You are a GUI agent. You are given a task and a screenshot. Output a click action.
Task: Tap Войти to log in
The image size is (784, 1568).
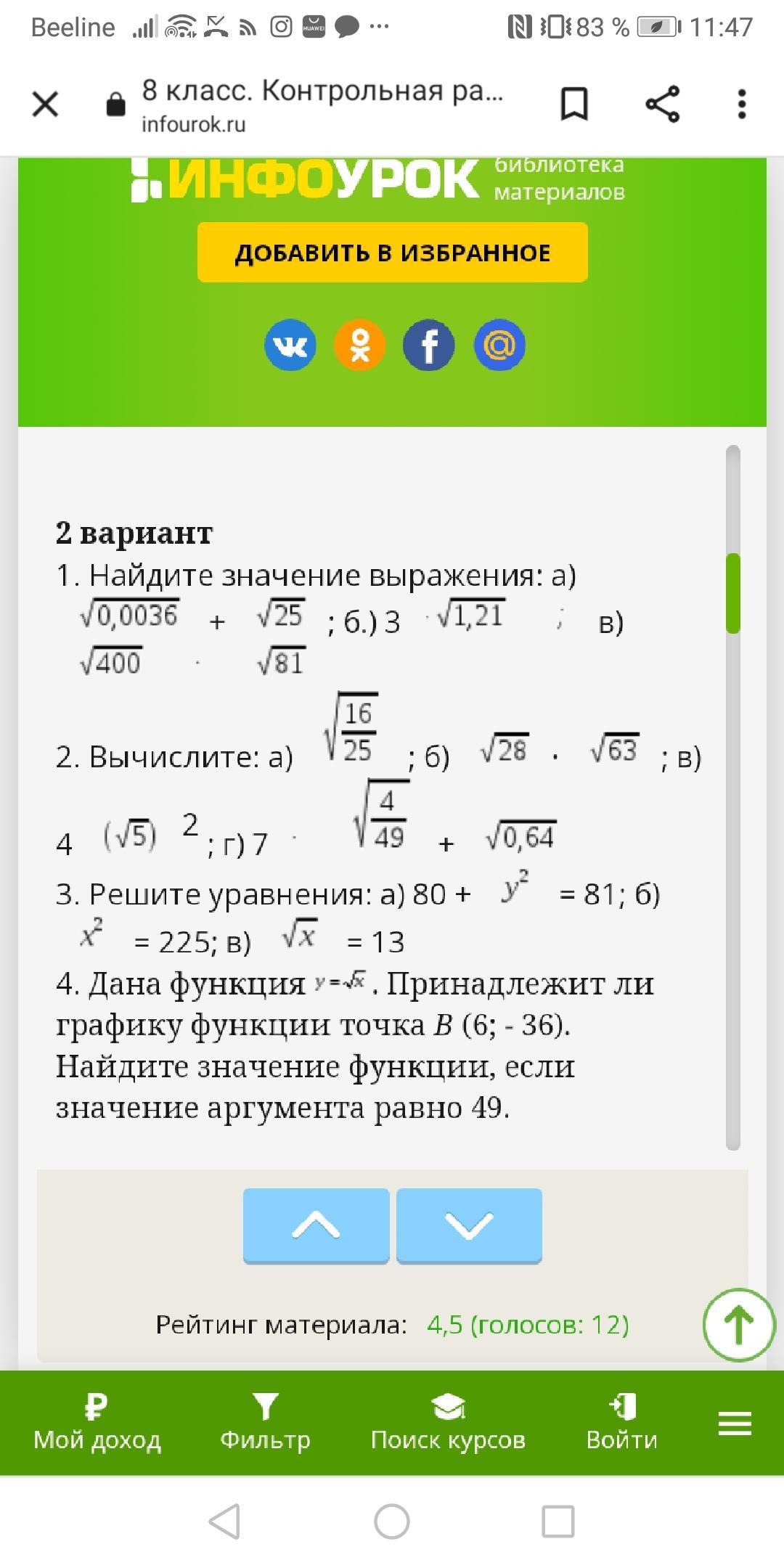(x=622, y=1423)
